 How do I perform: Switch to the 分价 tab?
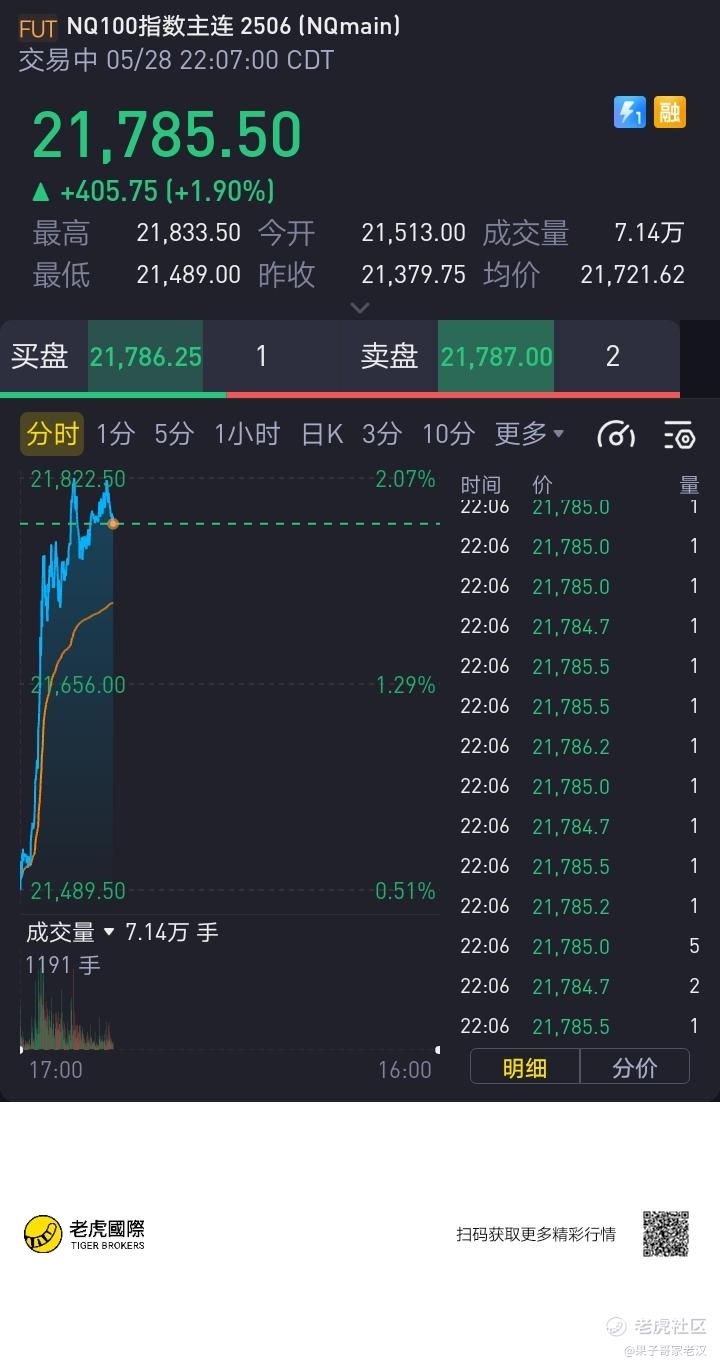click(635, 1067)
